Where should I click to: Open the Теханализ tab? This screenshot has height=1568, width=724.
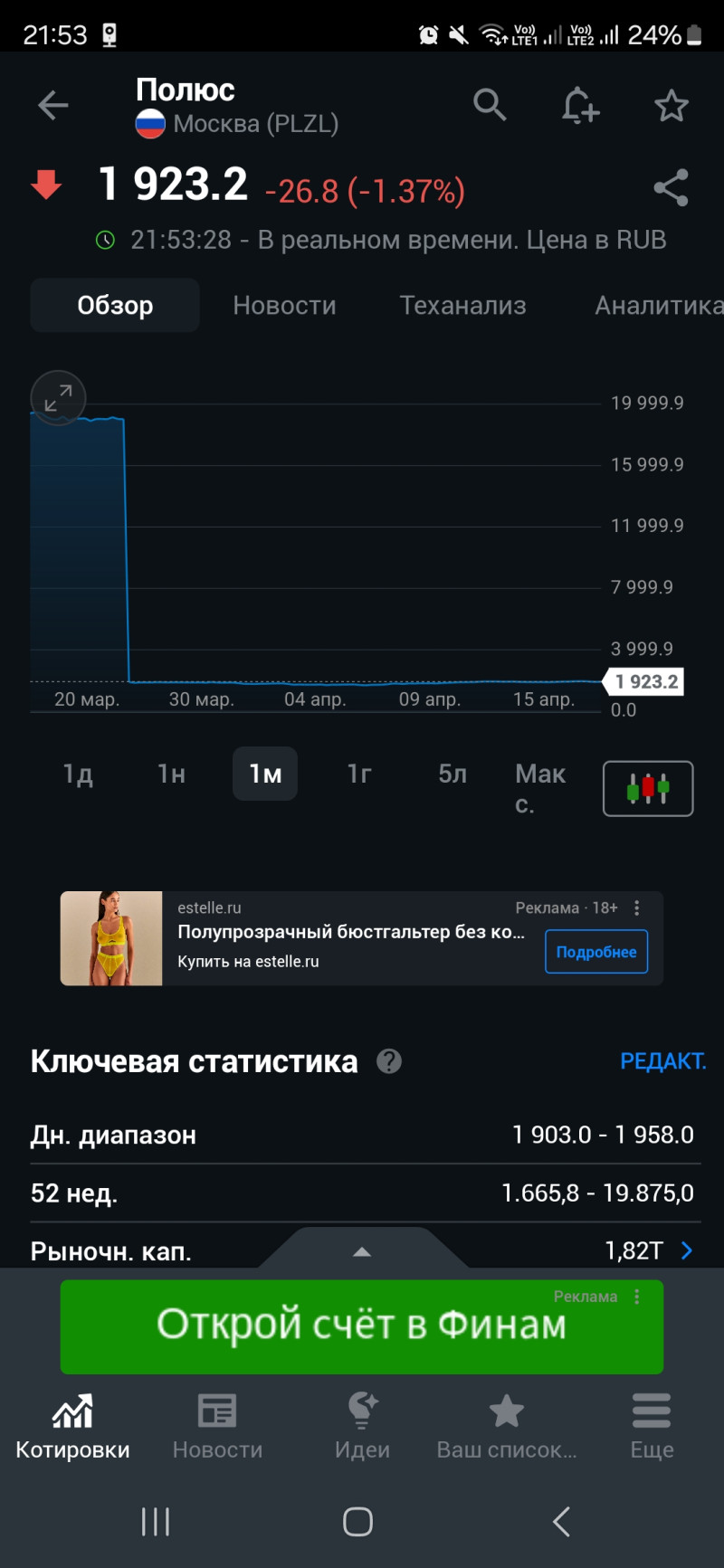(462, 306)
